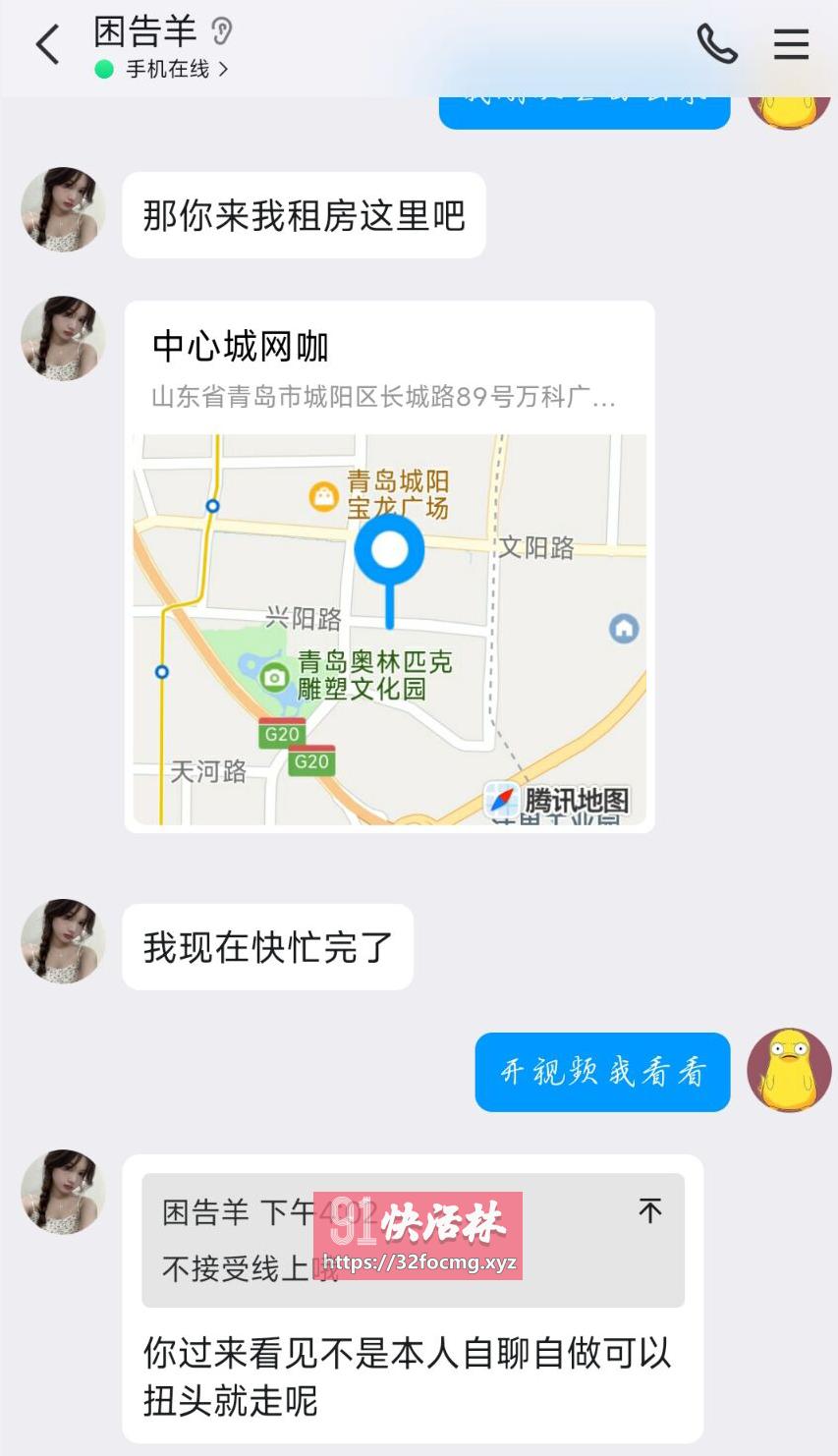
Task: Tap the back arrow to leave the chat
Action: click(x=47, y=44)
